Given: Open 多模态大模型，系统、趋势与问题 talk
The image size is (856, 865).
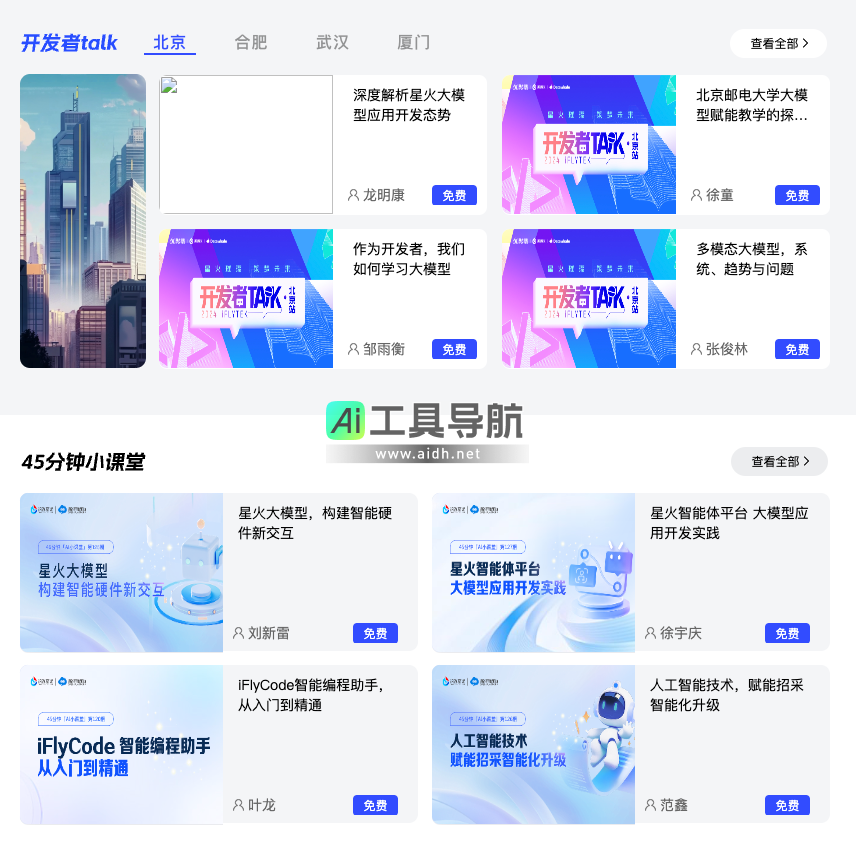Looking at the screenshot, I should (751, 259).
